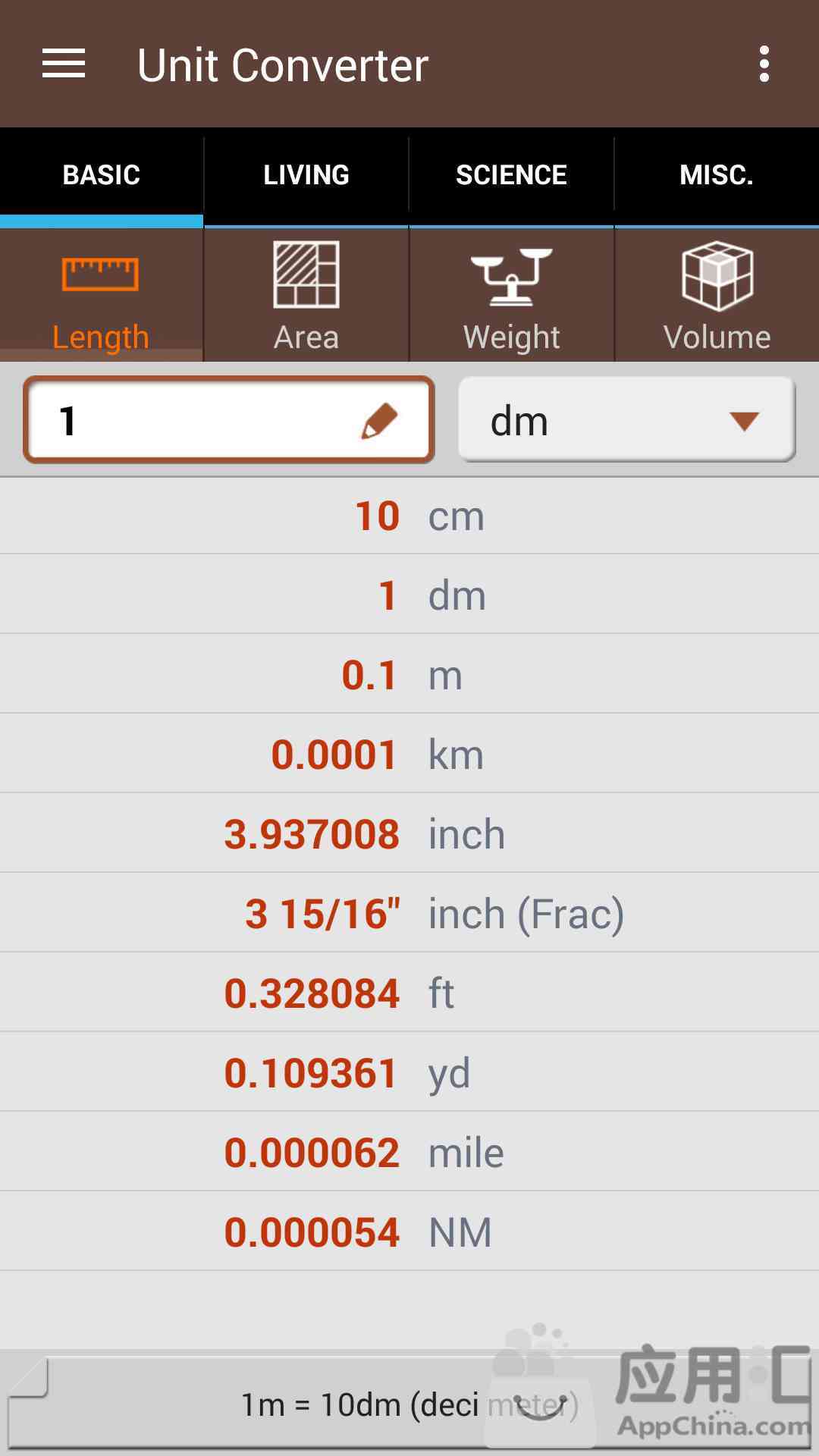Edit the value input field
The height and width of the screenshot is (1456, 819).
coord(228,420)
